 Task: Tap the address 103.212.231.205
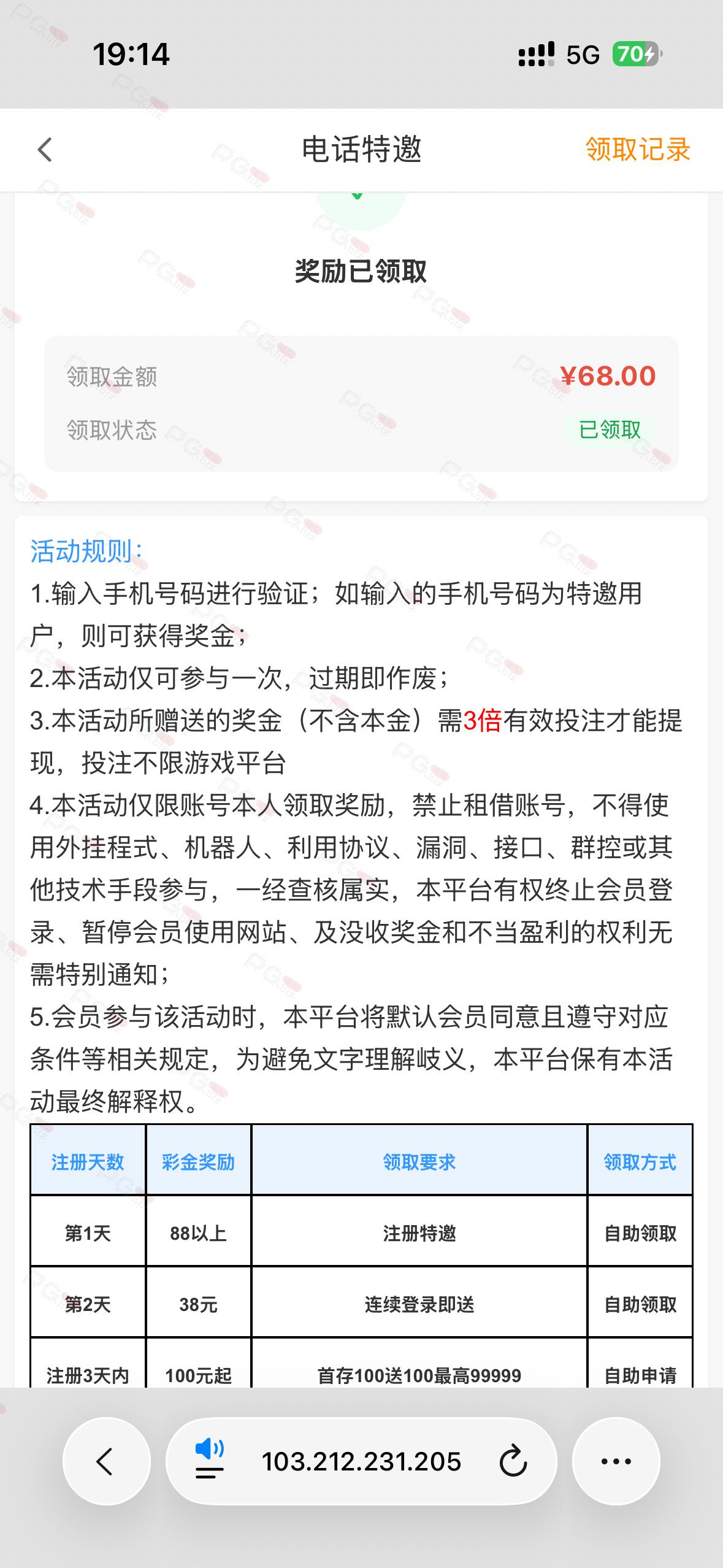coord(361,1461)
